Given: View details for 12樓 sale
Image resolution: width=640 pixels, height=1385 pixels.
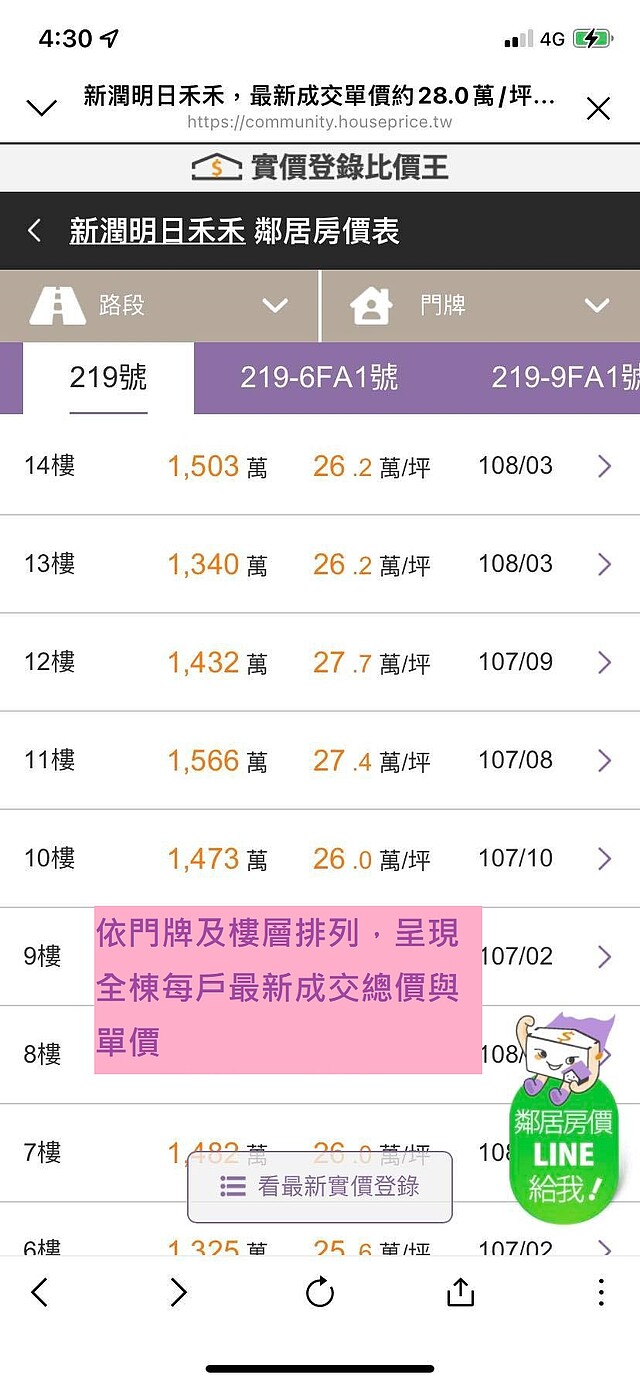Looking at the screenshot, I should 320,662.
